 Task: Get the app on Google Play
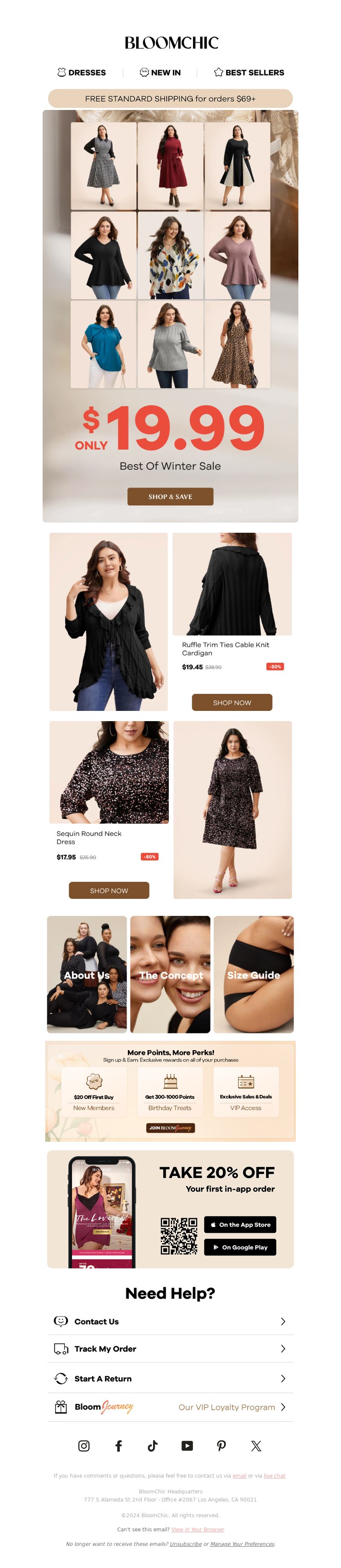[240, 1247]
